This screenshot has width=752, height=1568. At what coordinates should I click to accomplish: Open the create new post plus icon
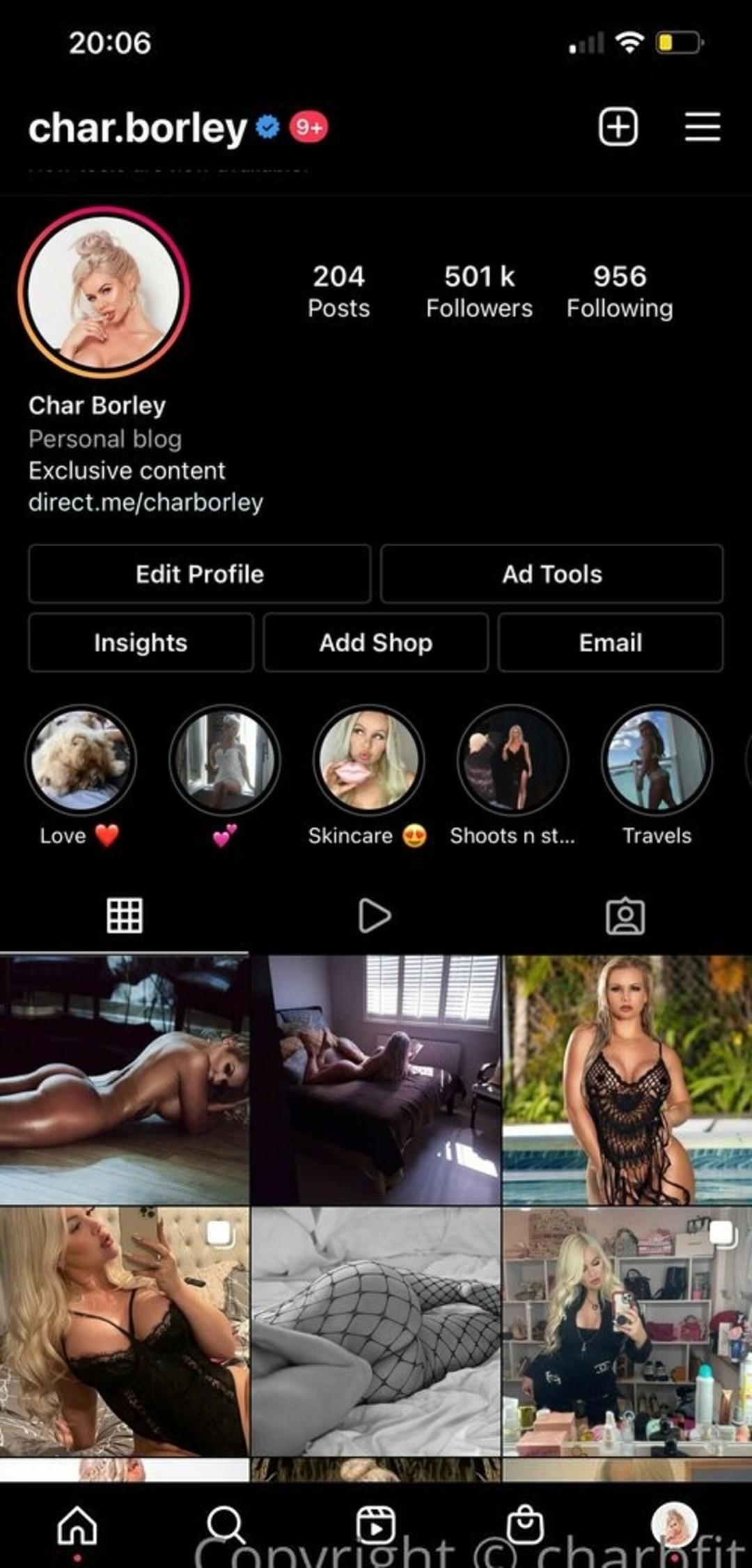tap(618, 127)
